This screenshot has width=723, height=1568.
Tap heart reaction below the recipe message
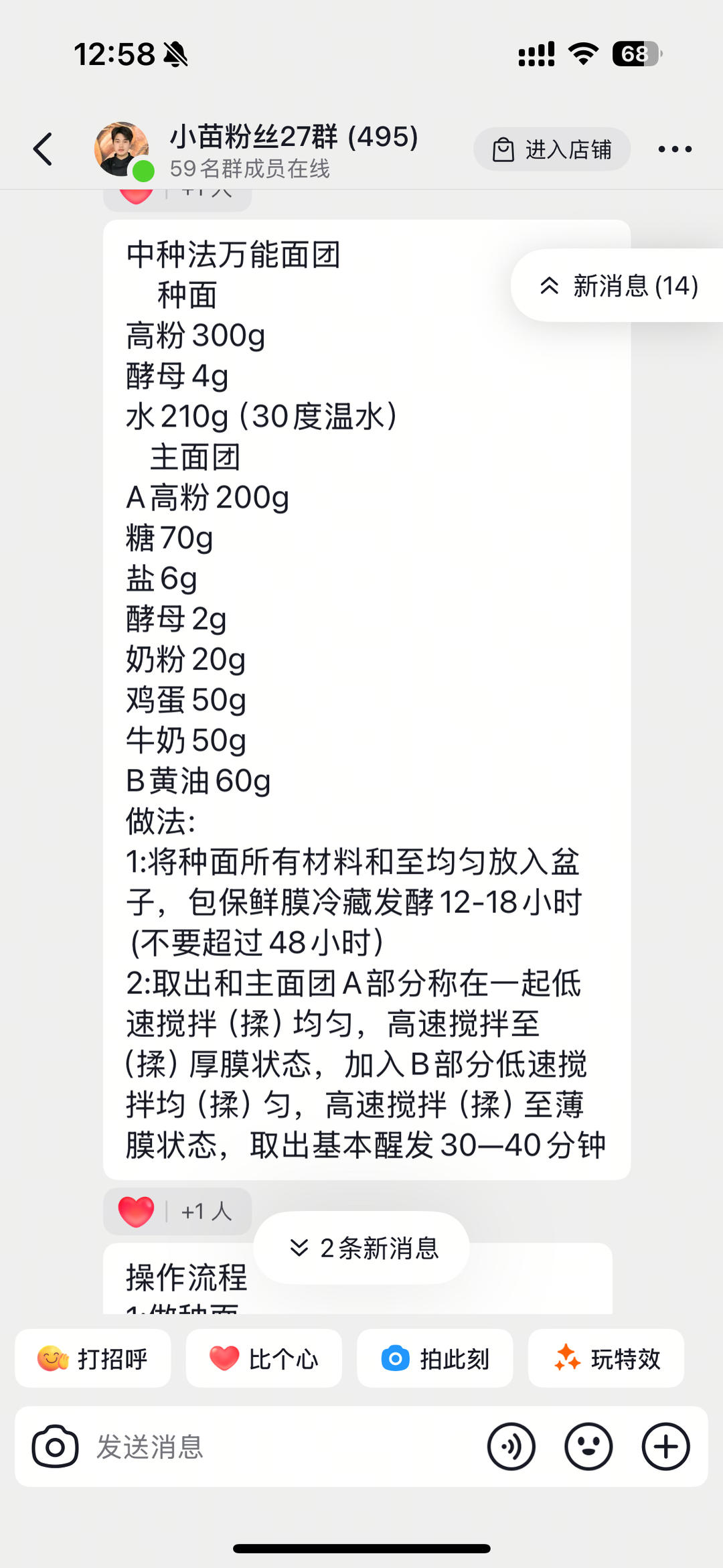point(137,1212)
